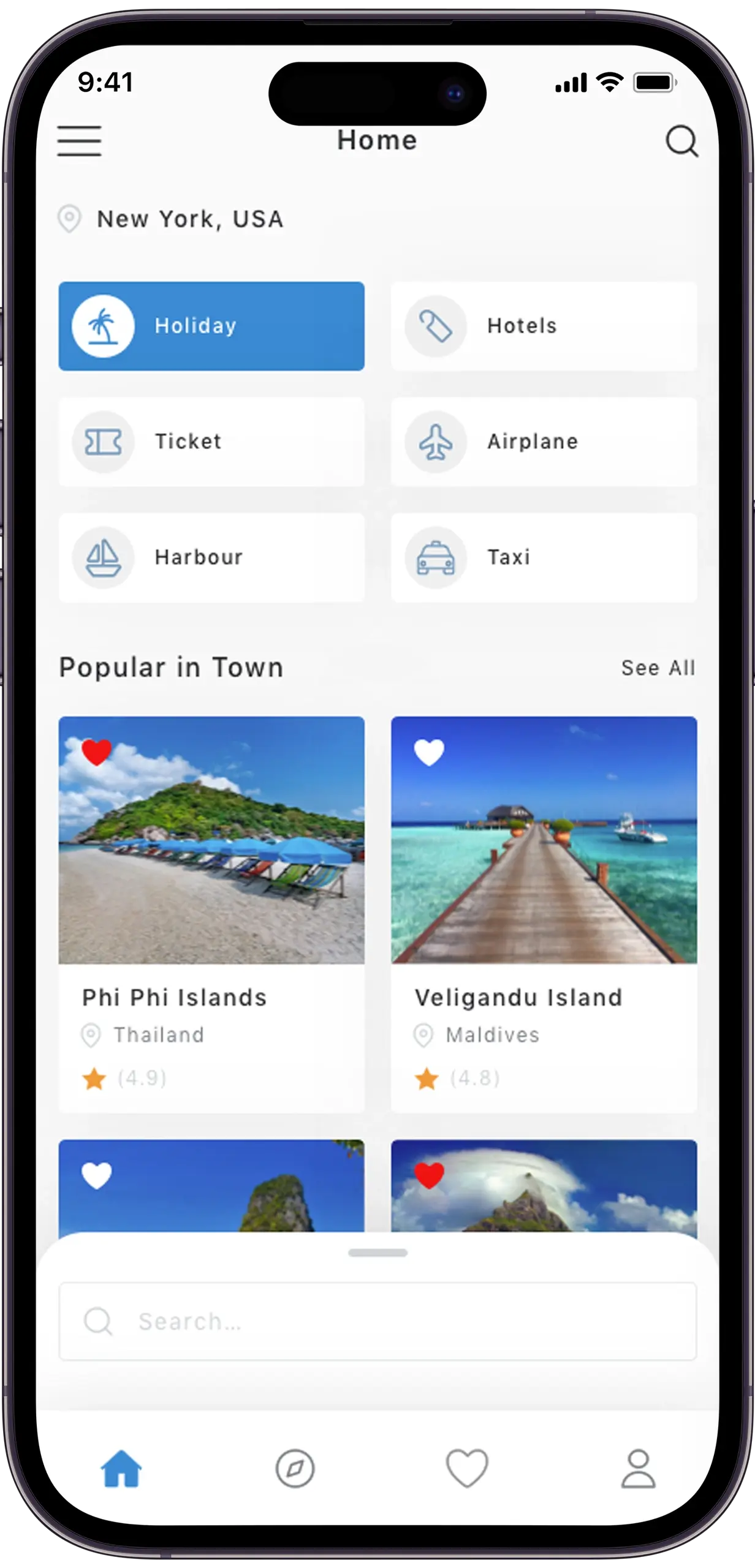Favorite Veligandu Island with the heart
The height and width of the screenshot is (1568, 755).
click(429, 752)
